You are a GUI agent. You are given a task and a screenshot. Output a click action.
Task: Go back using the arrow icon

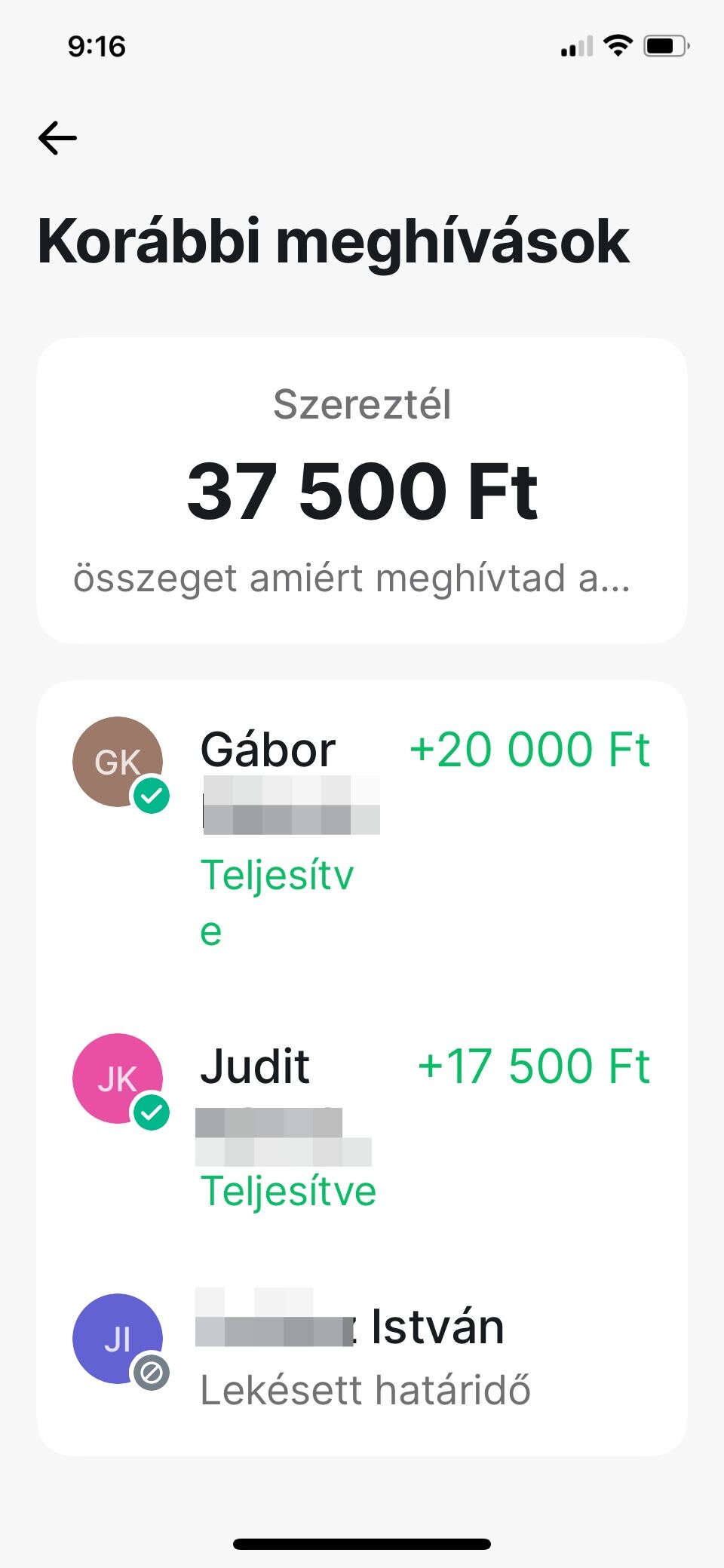[58, 138]
